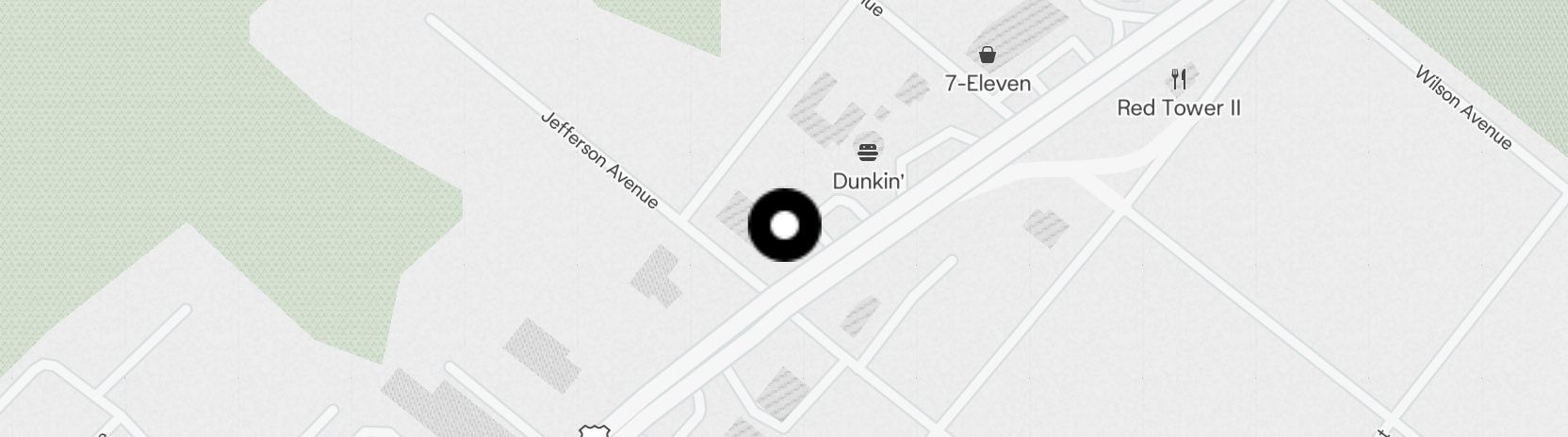
Task: Tap the black circular location pin
Action: 784,226
